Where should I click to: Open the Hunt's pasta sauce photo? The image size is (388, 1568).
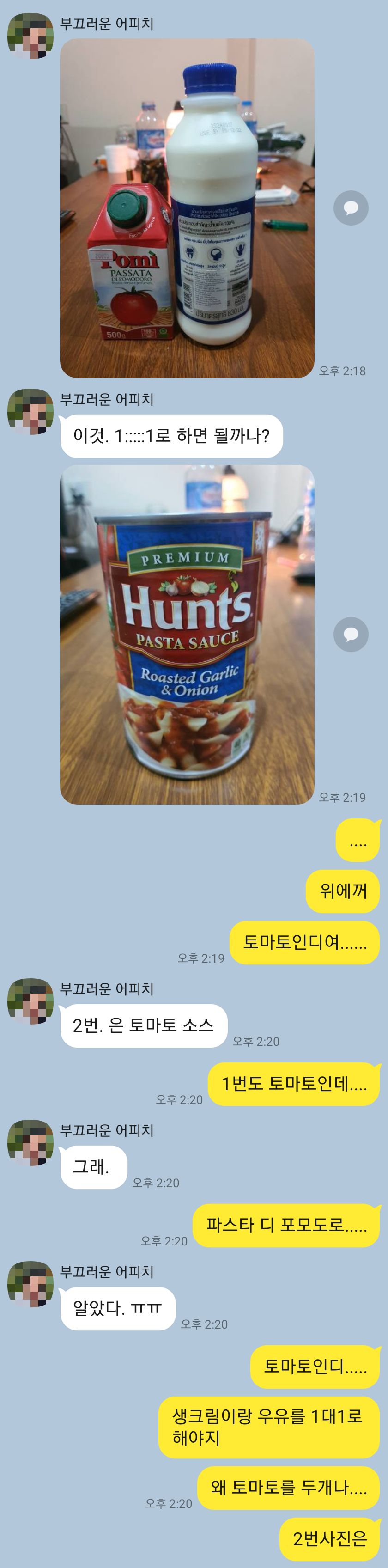[187, 634]
